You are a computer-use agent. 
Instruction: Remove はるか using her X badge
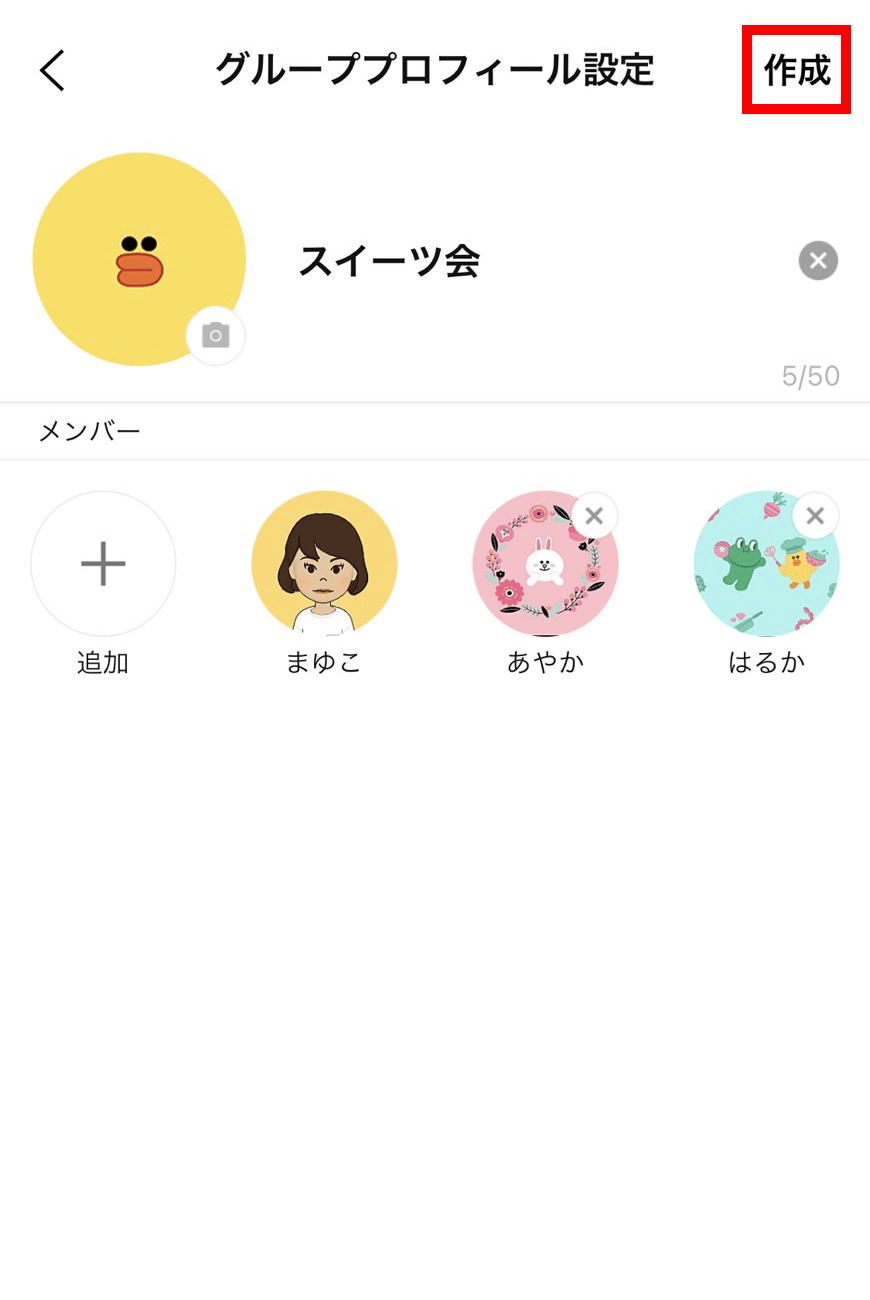(815, 515)
